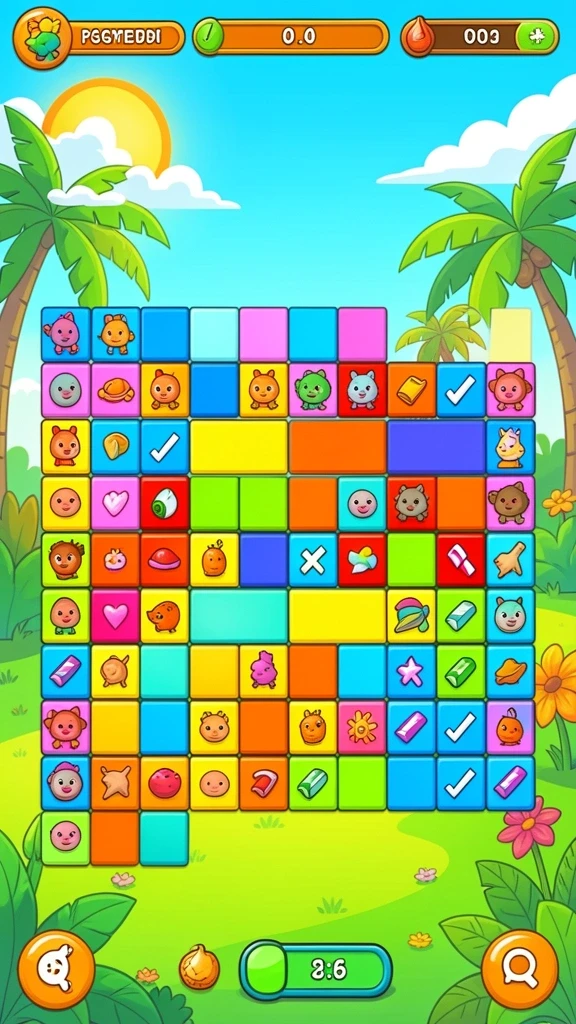Select the white X tile
The height and width of the screenshot is (1024, 576).
click(313, 560)
